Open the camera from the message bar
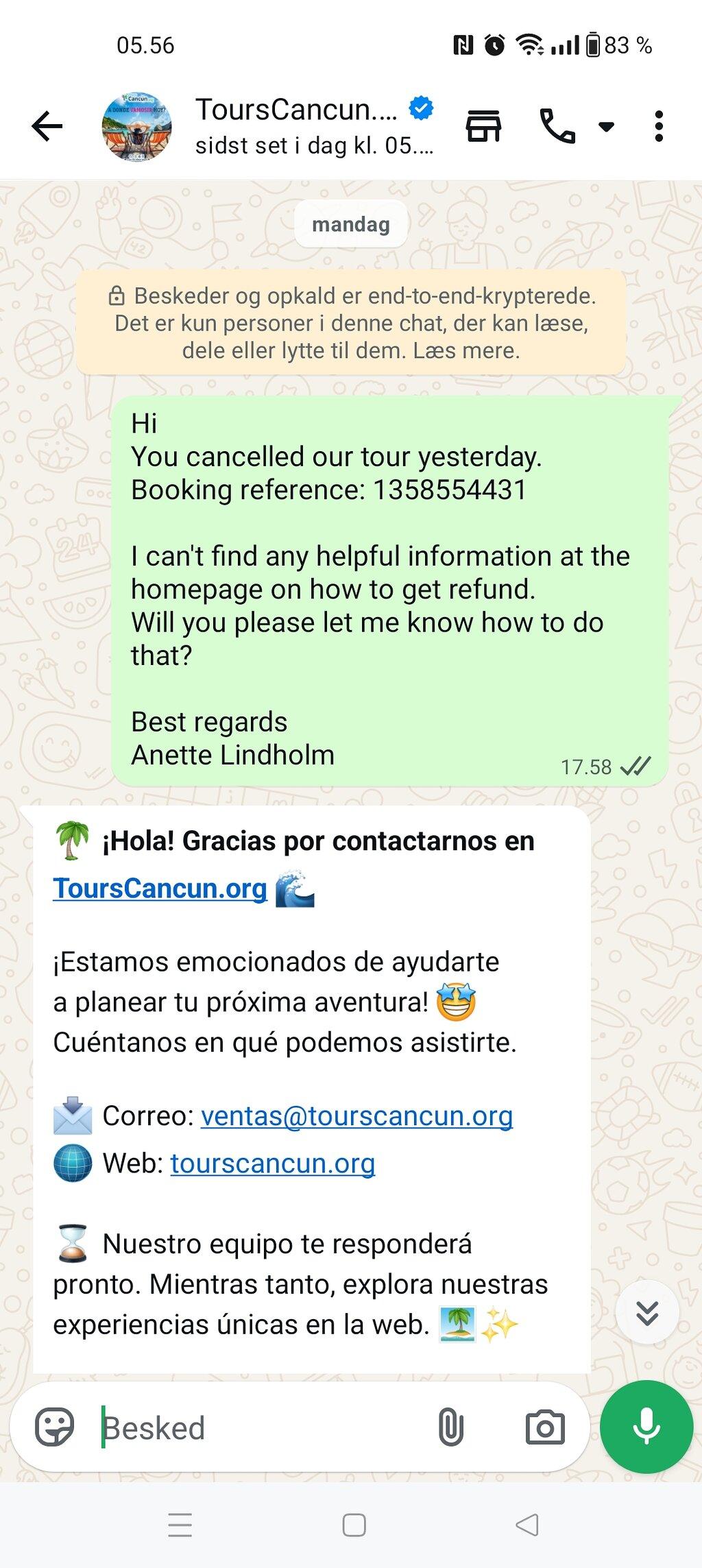Screen dimensions: 702x1568 [x=545, y=1427]
